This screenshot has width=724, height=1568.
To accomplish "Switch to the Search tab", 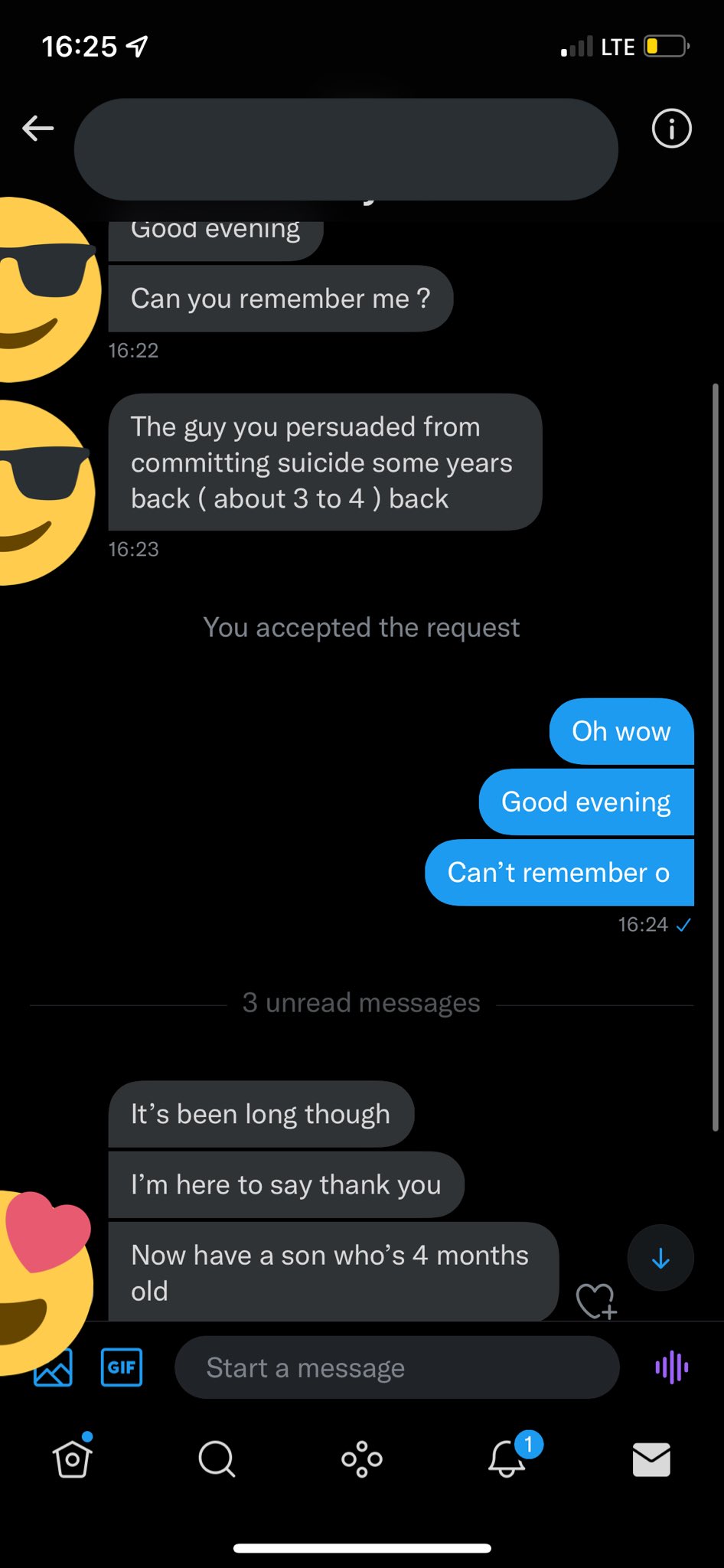I will [x=216, y=1459].
